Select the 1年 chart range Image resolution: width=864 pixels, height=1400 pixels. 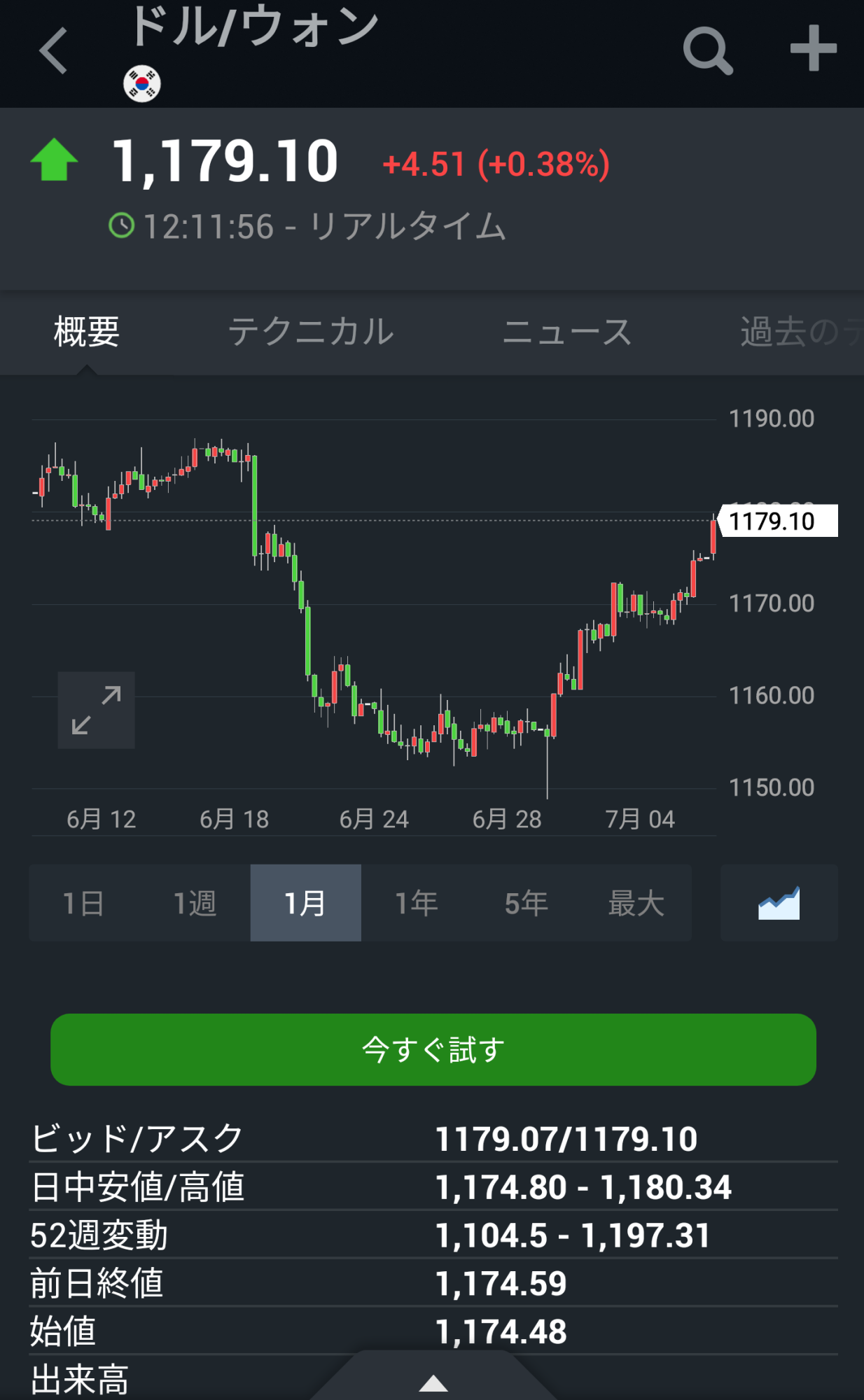(x=416, y=903)
